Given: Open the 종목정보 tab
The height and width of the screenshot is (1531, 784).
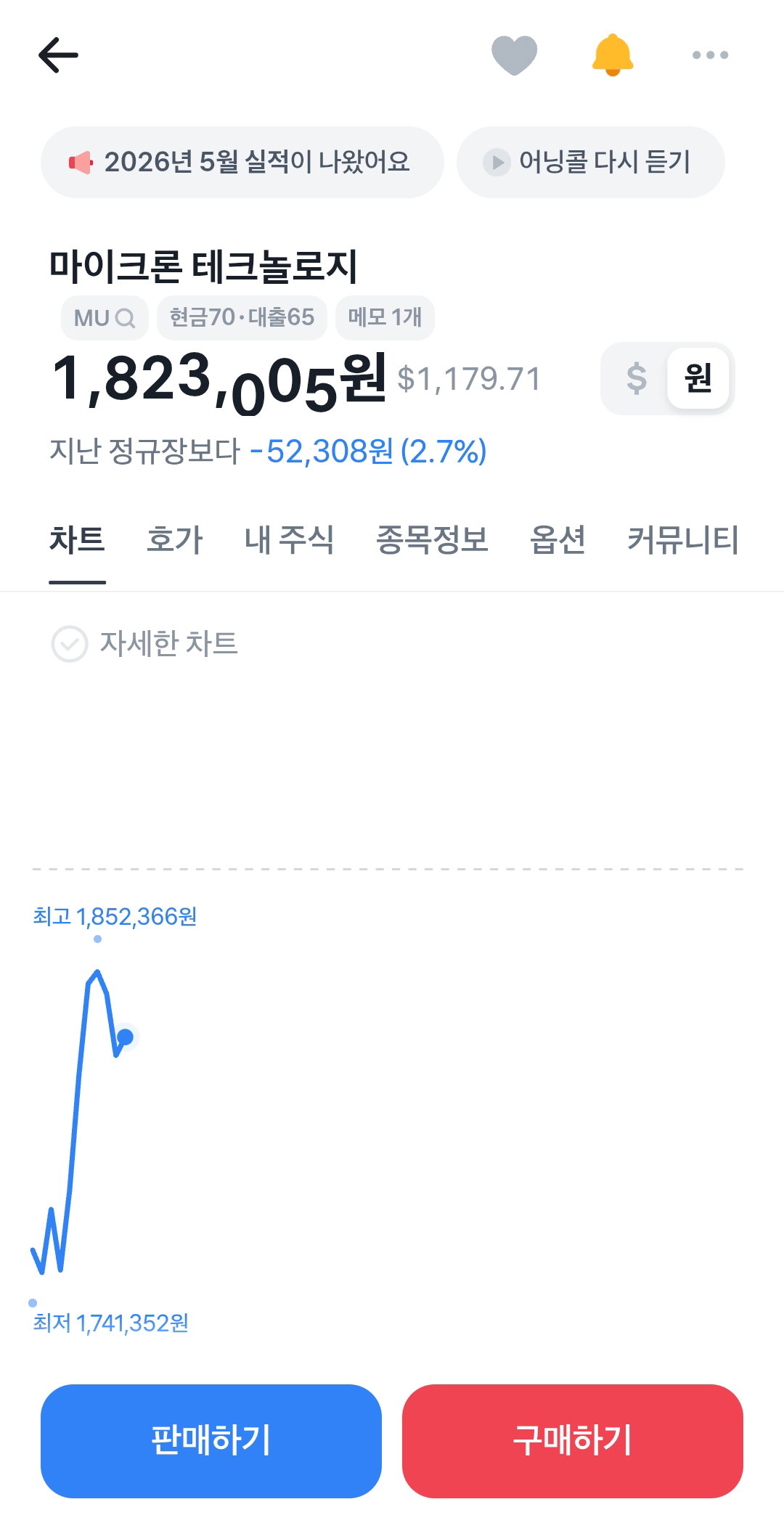Looking at the screenshot, I should (432, 540).
